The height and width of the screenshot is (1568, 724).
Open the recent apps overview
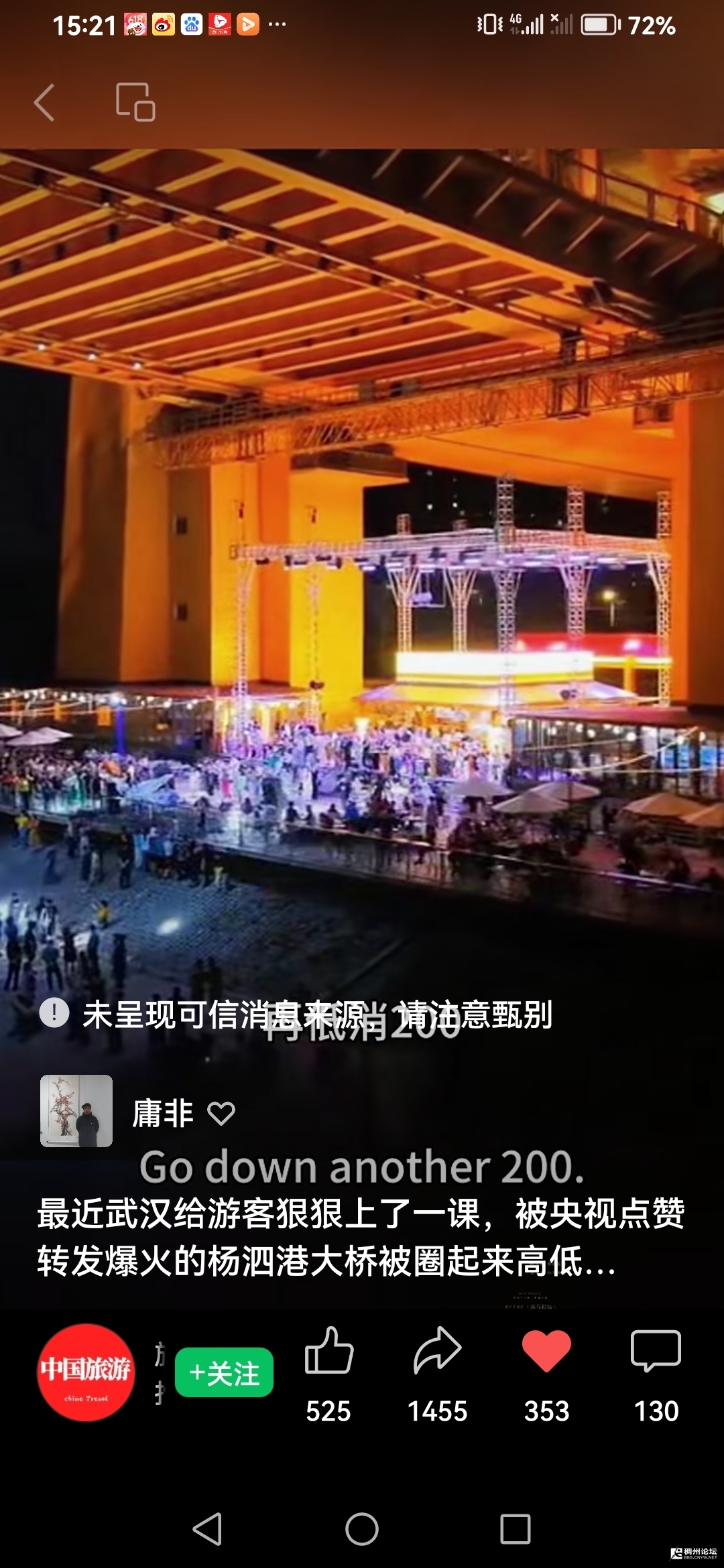(516, 1529)
